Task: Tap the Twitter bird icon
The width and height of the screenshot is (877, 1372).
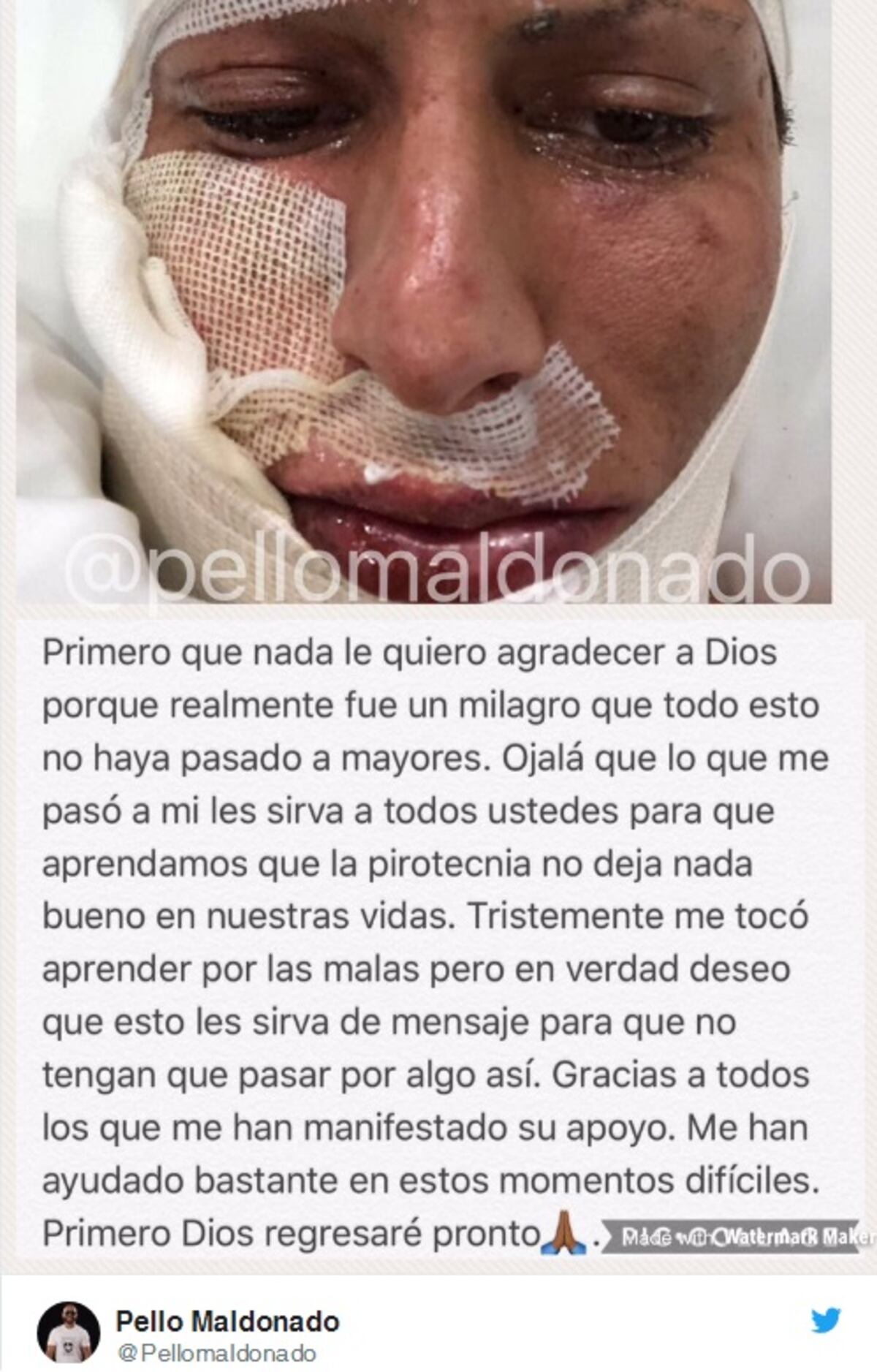Action: tap(825, 1321)
